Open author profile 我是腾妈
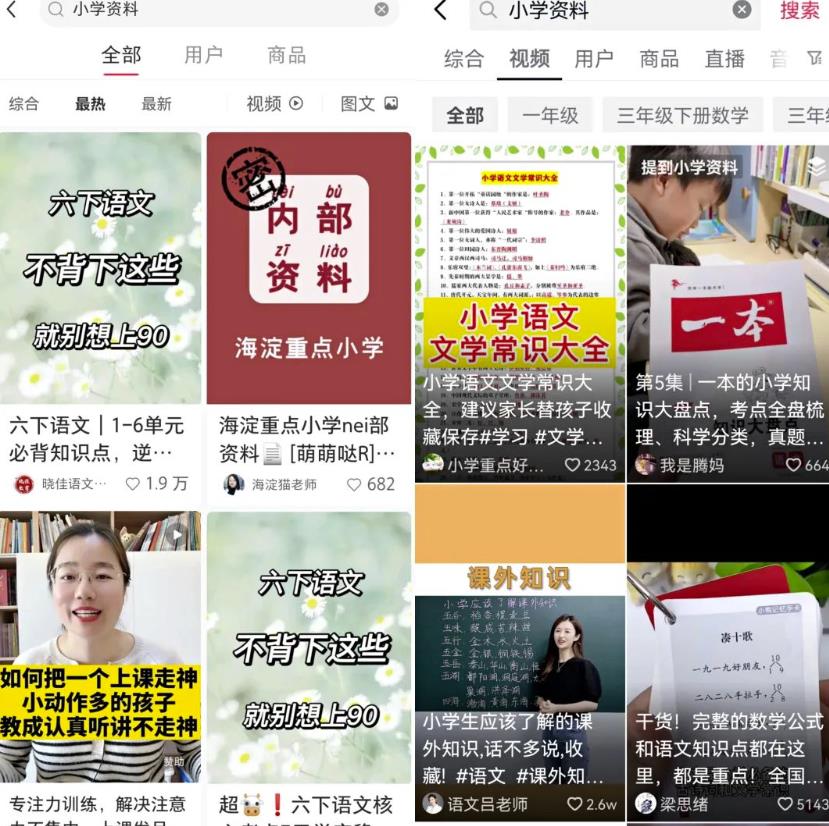This screenshot has width=829, height=826. pyautogui.click(x=686, y=465)
